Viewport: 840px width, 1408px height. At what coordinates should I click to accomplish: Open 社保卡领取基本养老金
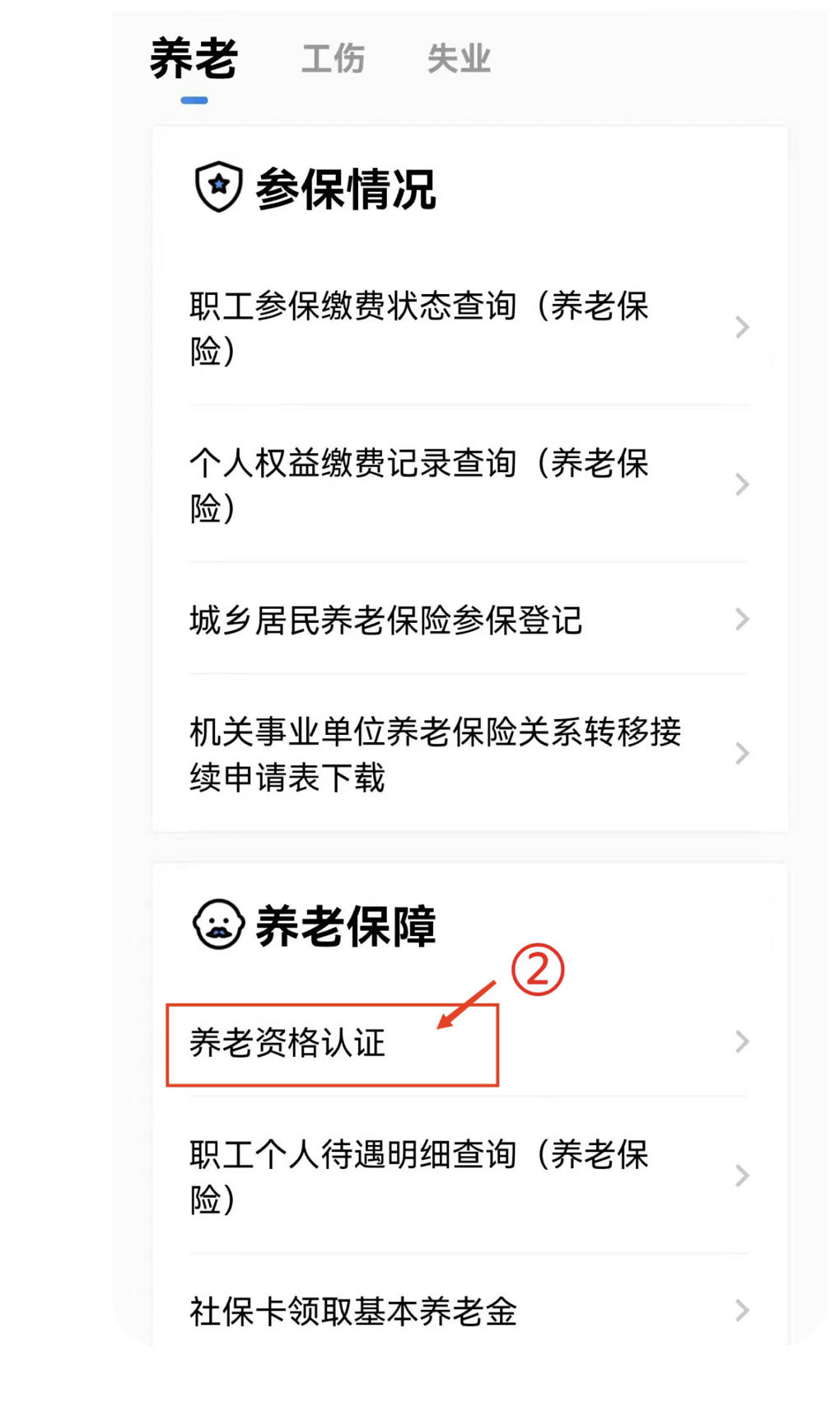coord(469,1311)
